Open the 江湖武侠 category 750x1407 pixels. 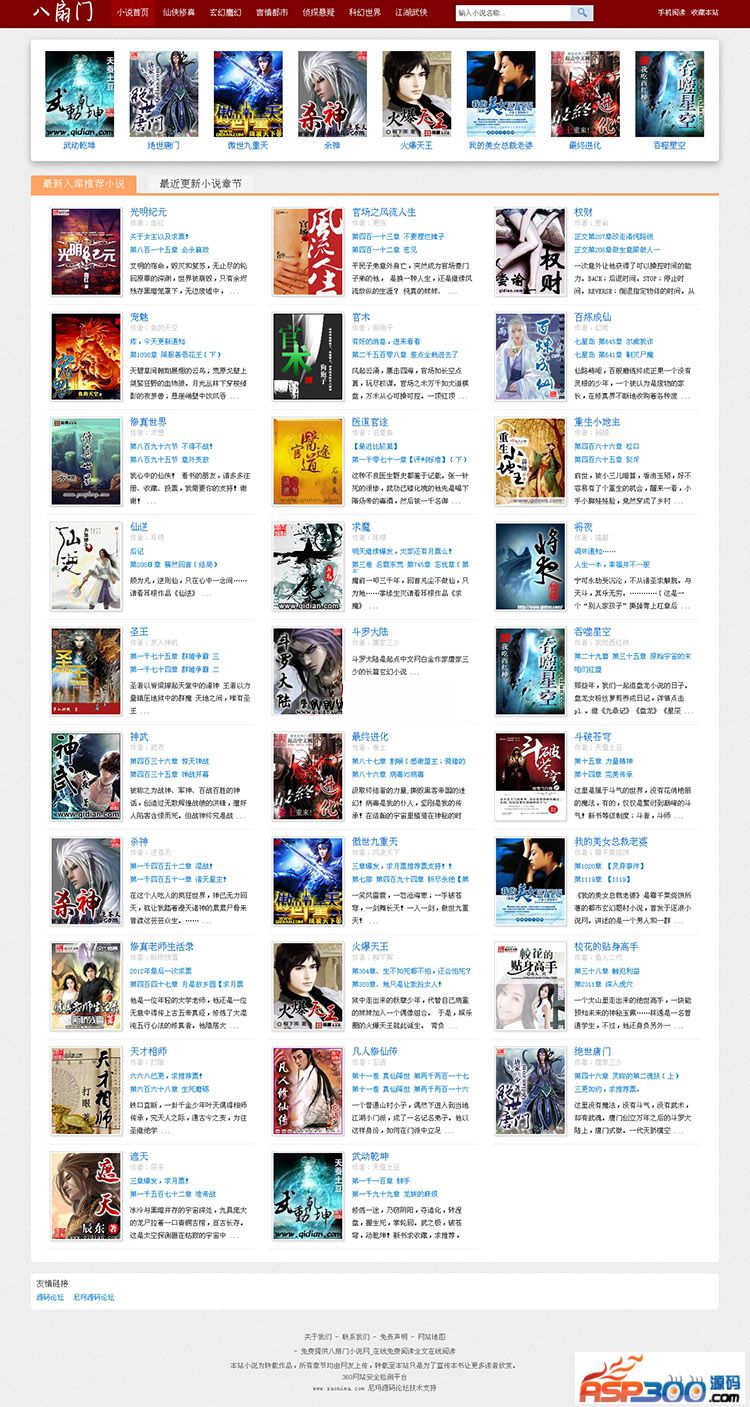click(411, 13)
